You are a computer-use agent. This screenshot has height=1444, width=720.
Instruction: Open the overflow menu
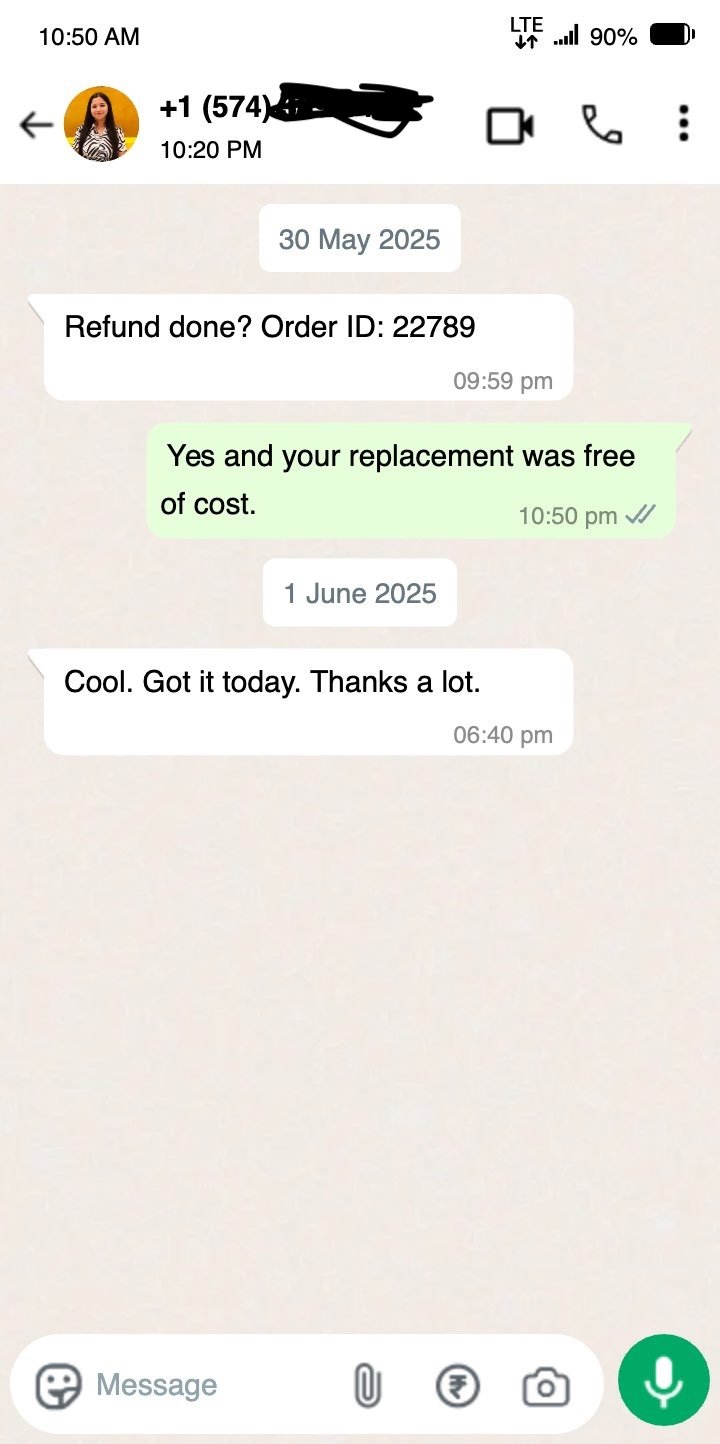[683, 125]
